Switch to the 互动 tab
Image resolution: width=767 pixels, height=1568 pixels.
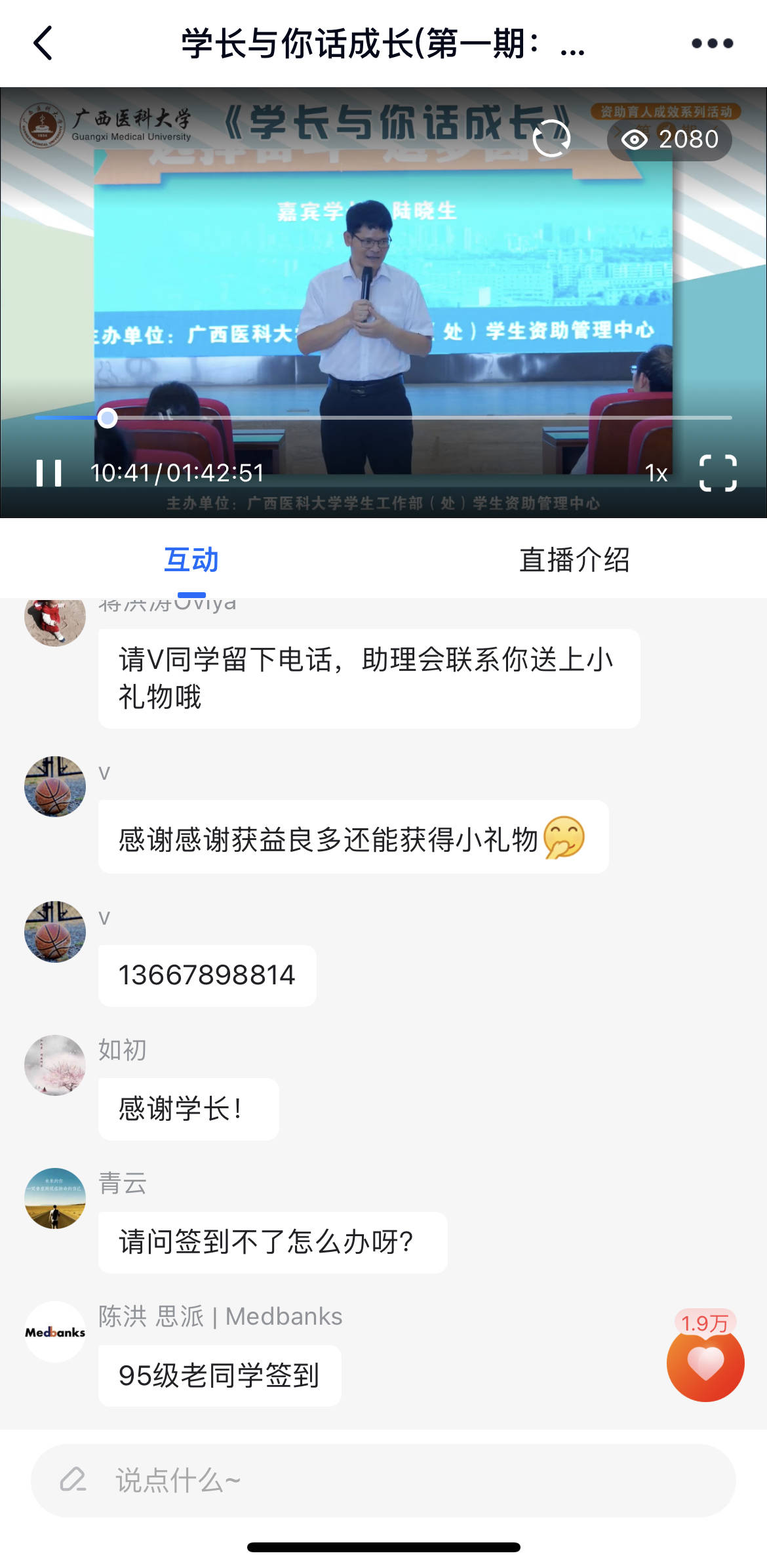point(191,561)
